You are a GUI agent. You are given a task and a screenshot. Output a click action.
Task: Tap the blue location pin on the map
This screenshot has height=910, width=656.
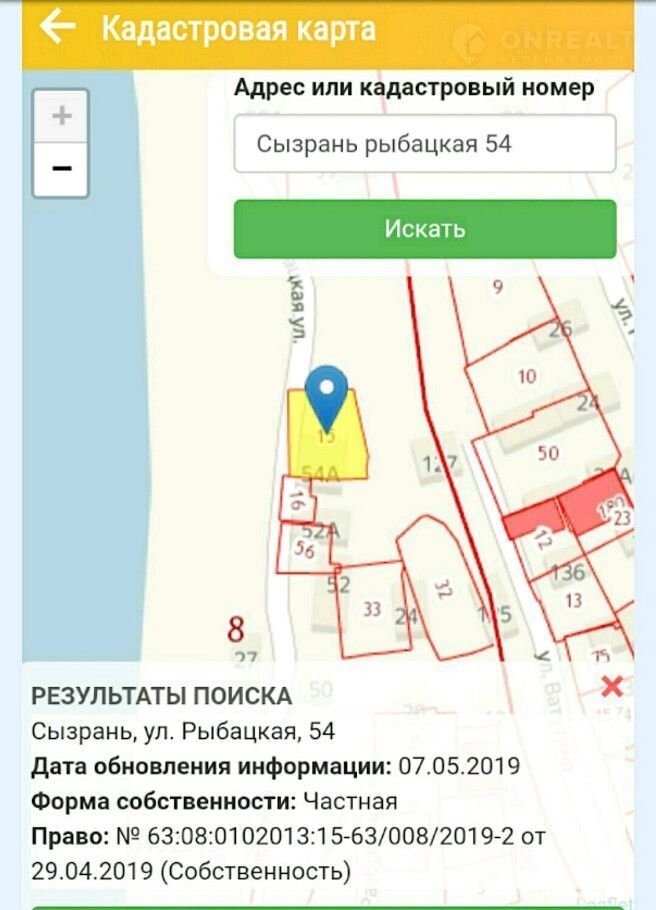pos(326,396)
